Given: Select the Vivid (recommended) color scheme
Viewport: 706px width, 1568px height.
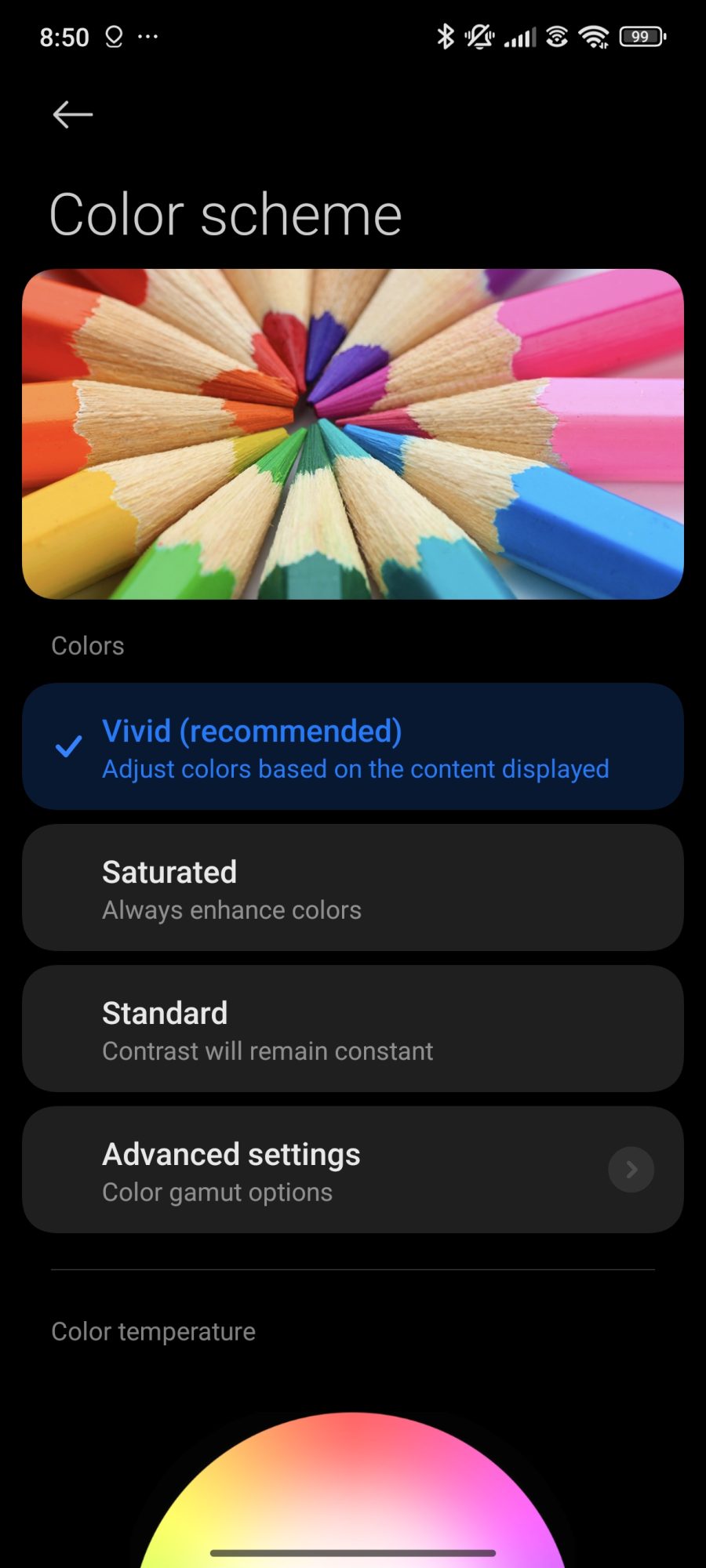Looking at the screenshot, I should (353, 746).
